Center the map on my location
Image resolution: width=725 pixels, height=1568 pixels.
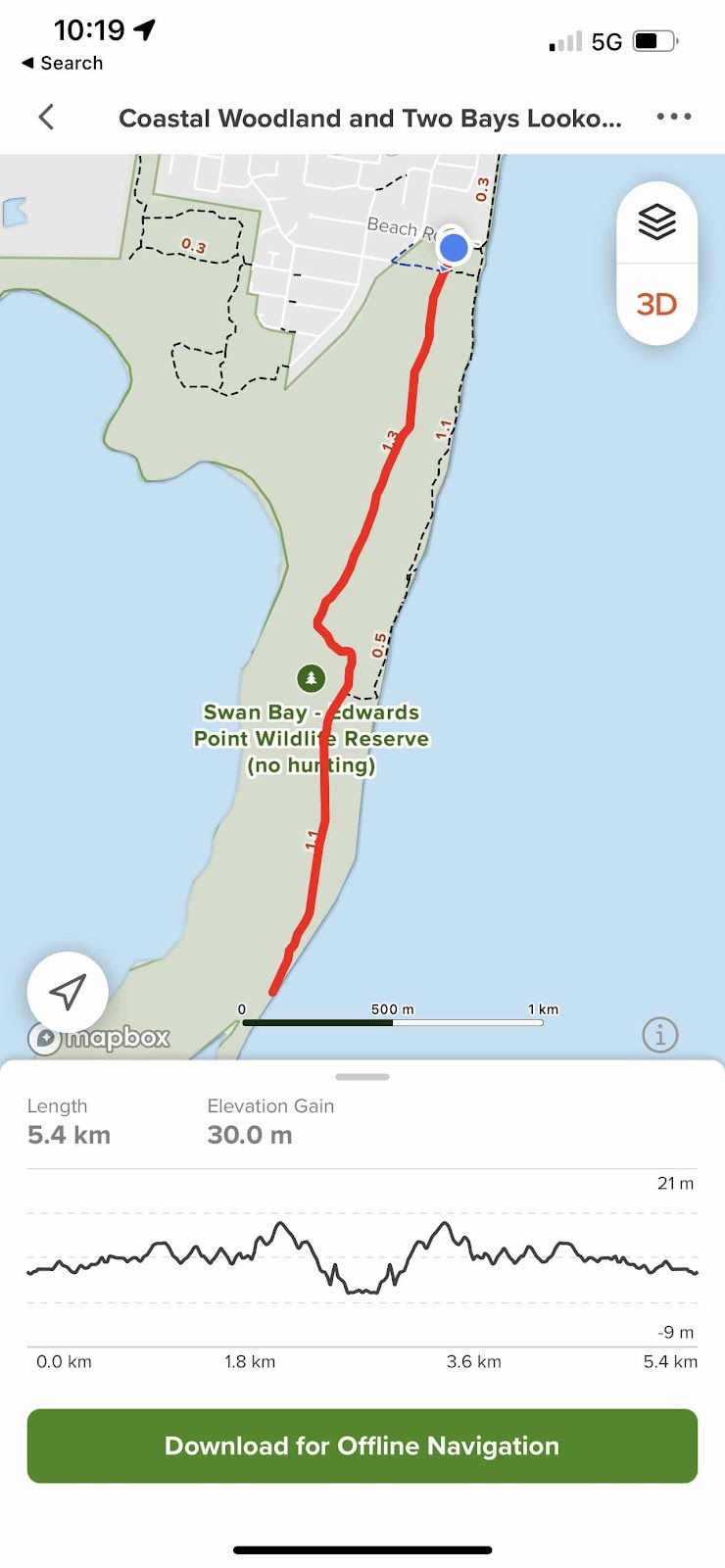tap(68, 992)
